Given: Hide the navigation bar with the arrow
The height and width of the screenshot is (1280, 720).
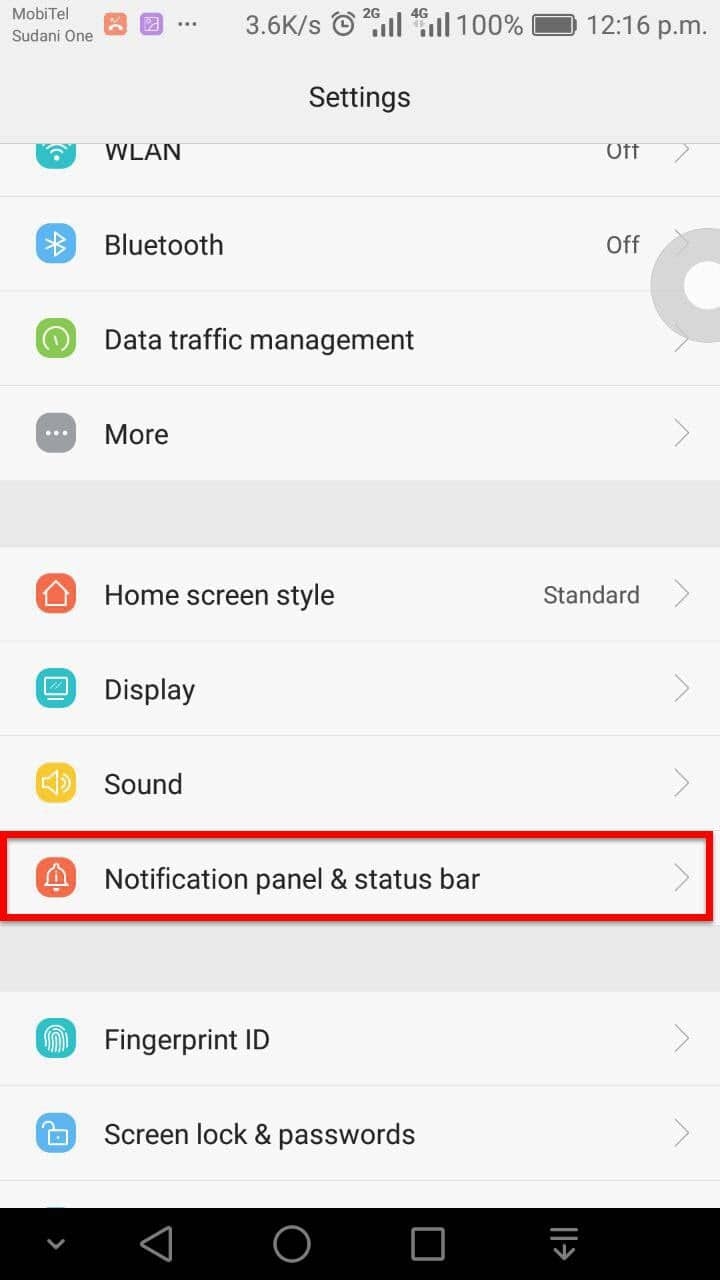Looking at the screenshot, I should pos(56,1244).
